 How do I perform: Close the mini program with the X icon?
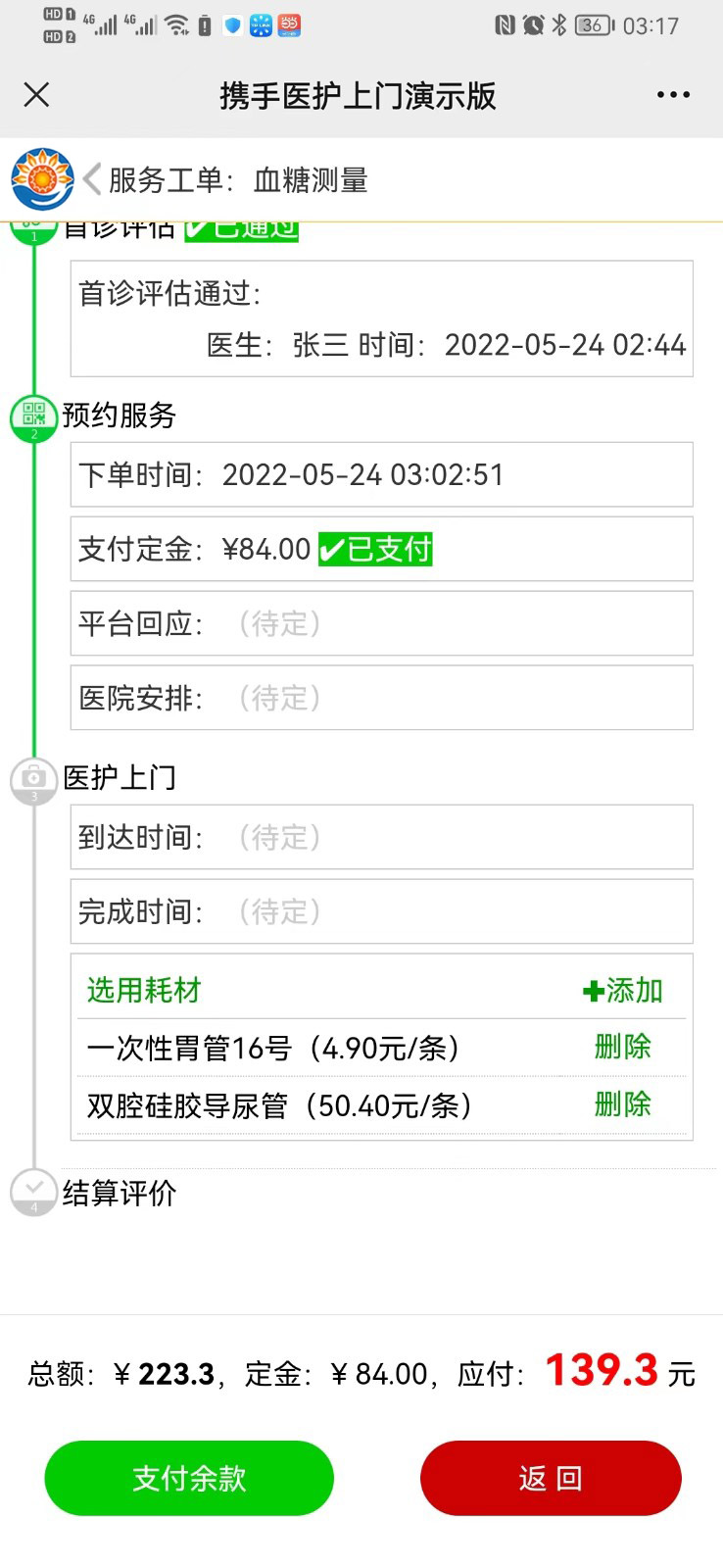(x=36, y=95)
